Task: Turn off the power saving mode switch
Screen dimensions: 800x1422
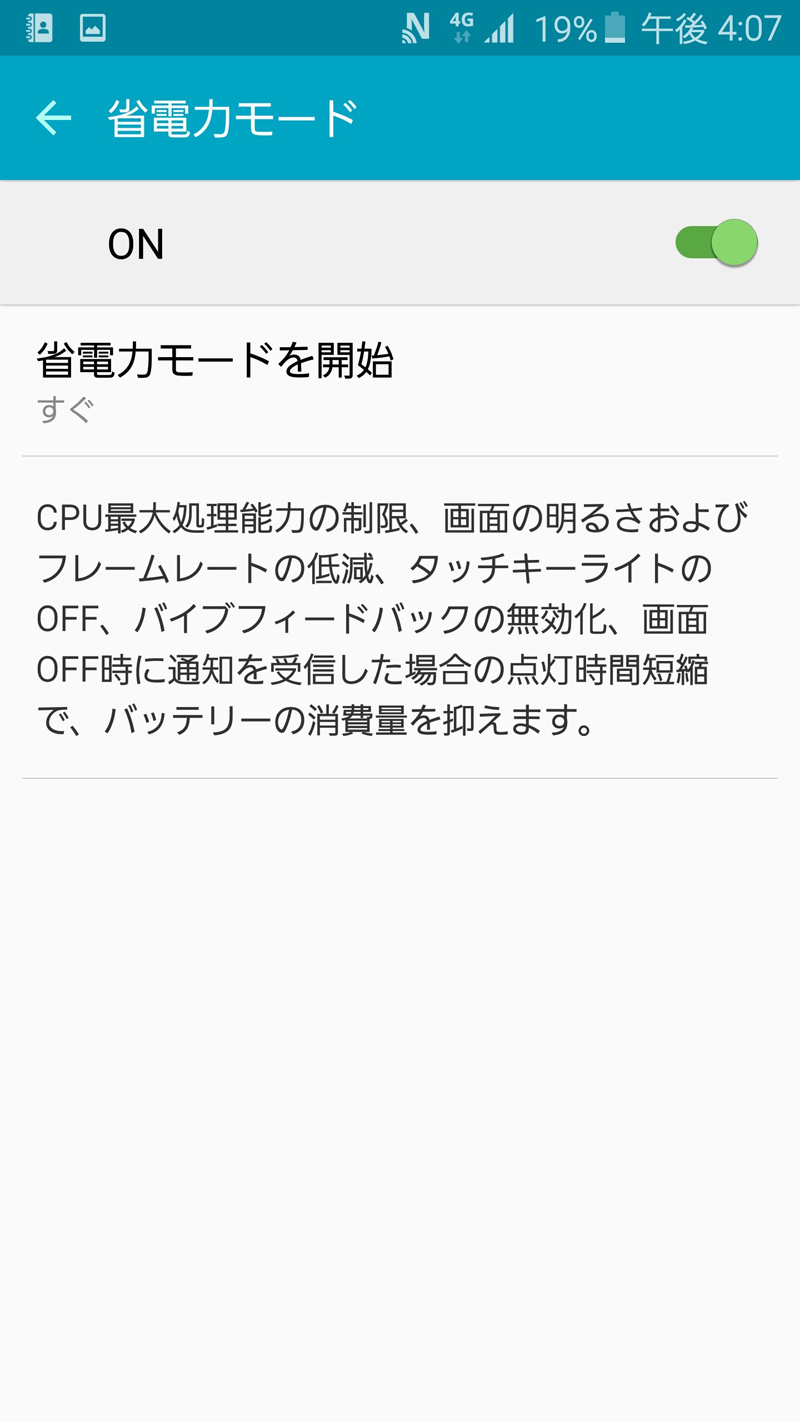Action: click(x=716, y=243)
